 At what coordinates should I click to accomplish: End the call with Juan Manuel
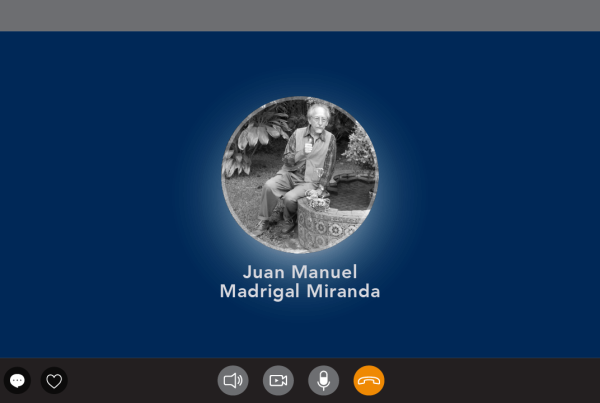[x=368, y=380]
